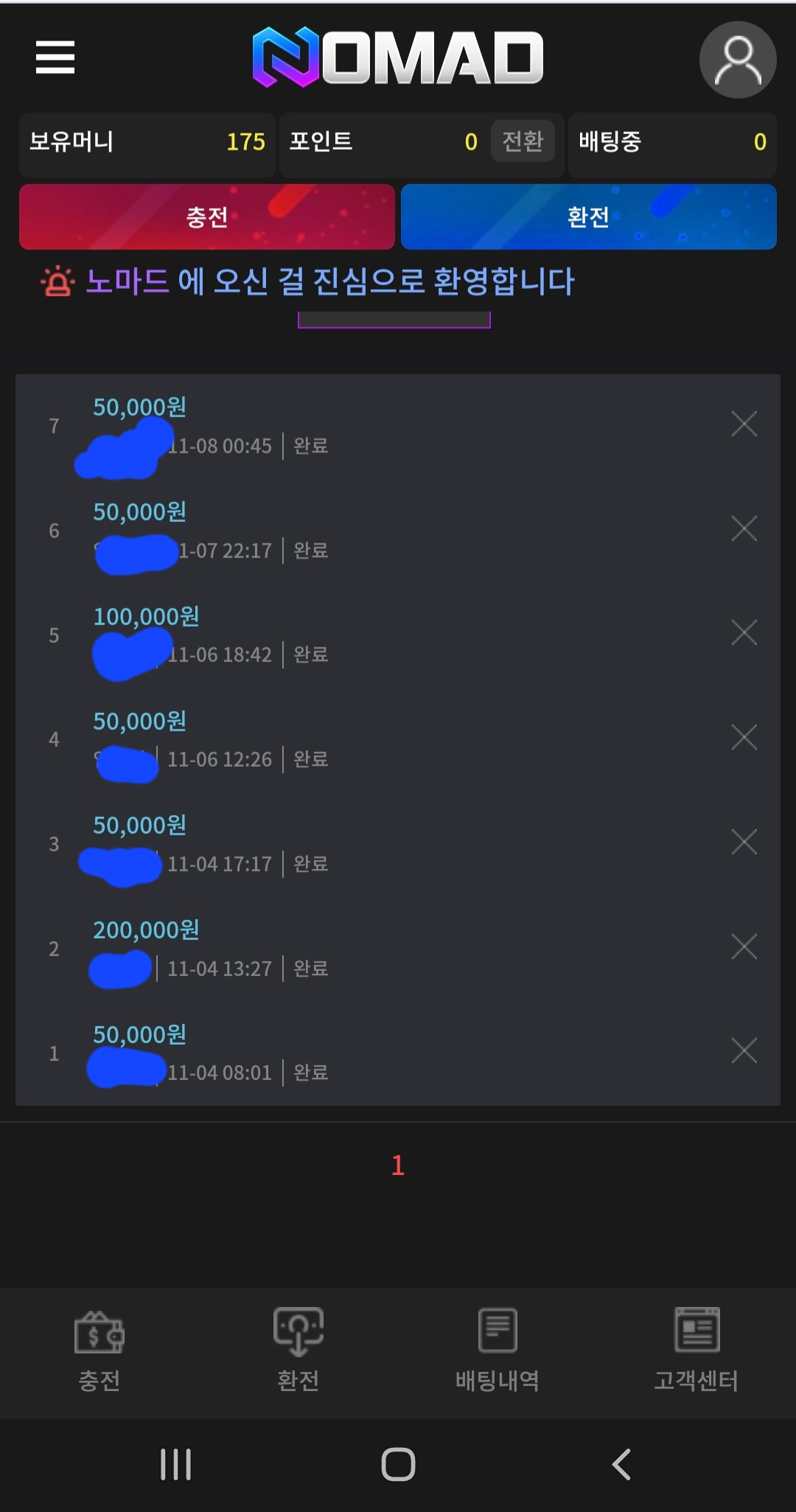Tap the red 충전 banner button
Viewport: 796px width, 1512px height.
[207, 217]
